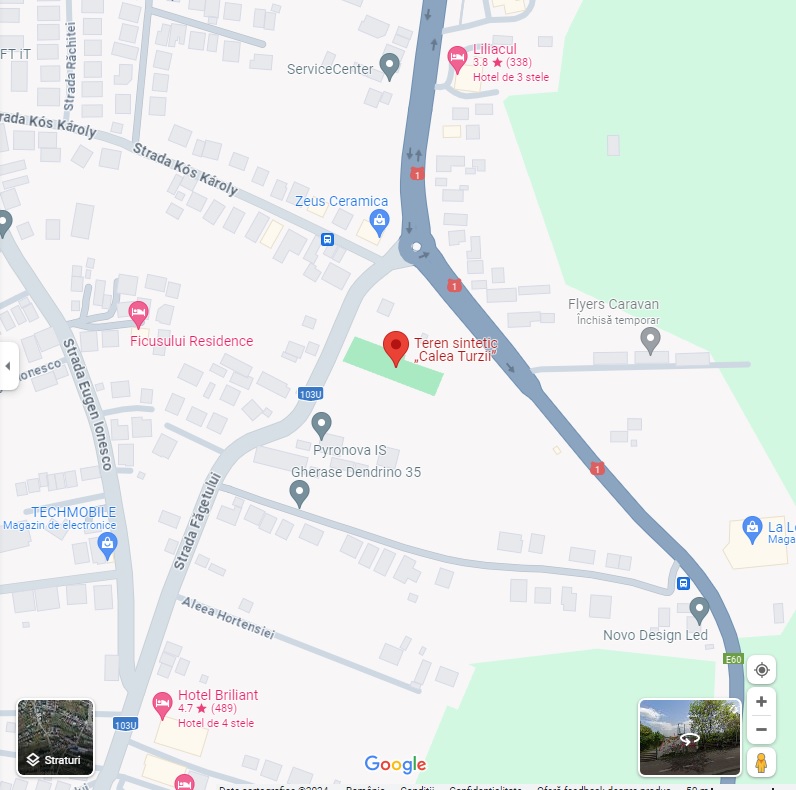
Task: Tap the bus stop near Zeus Ceramica
Action: point(327,239)
